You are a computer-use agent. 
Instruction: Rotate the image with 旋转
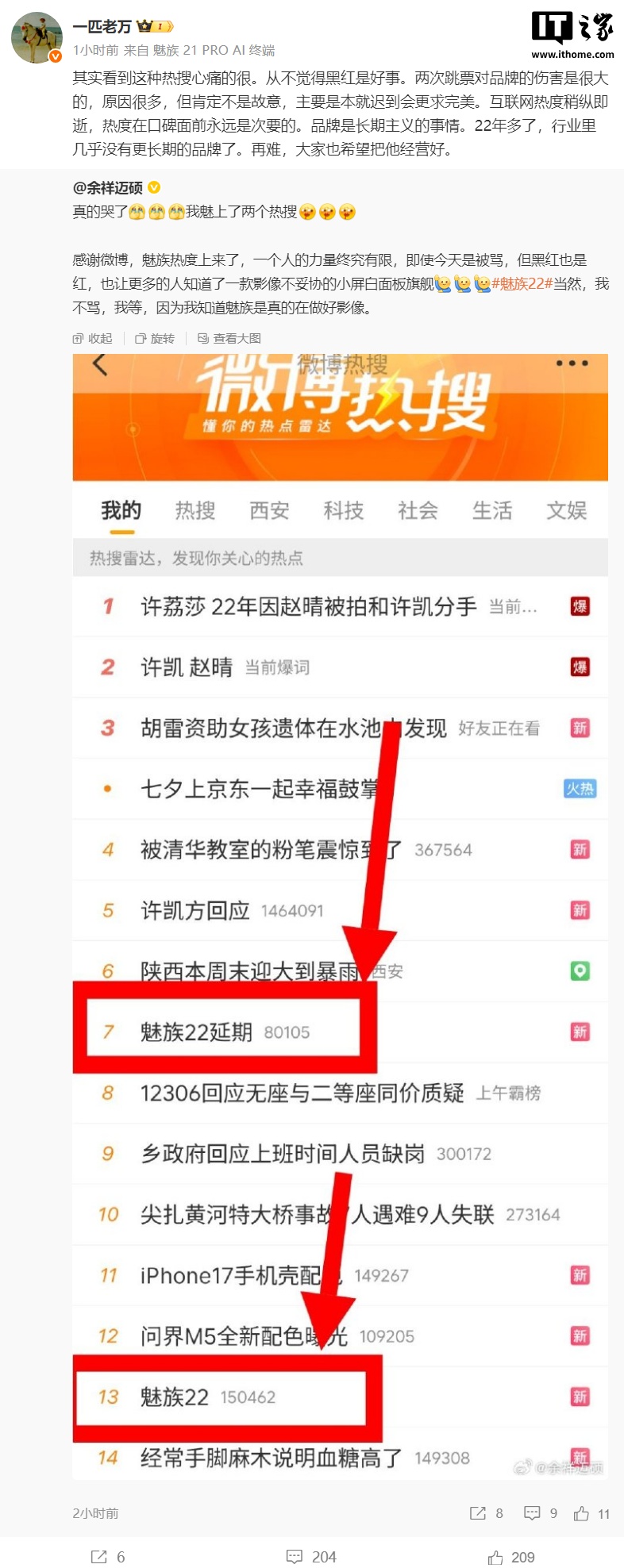coord(155,338)
